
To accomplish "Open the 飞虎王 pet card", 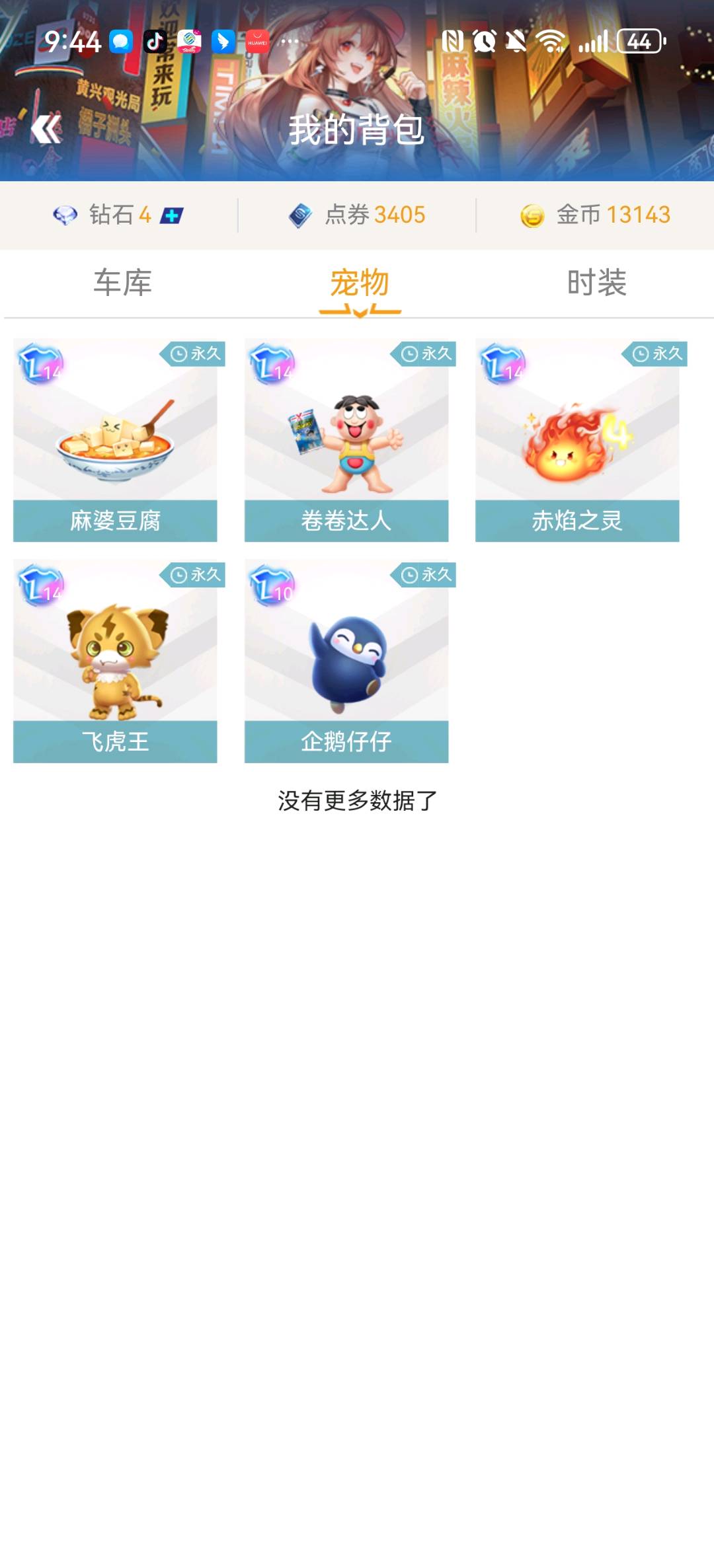I will point(115,661).
